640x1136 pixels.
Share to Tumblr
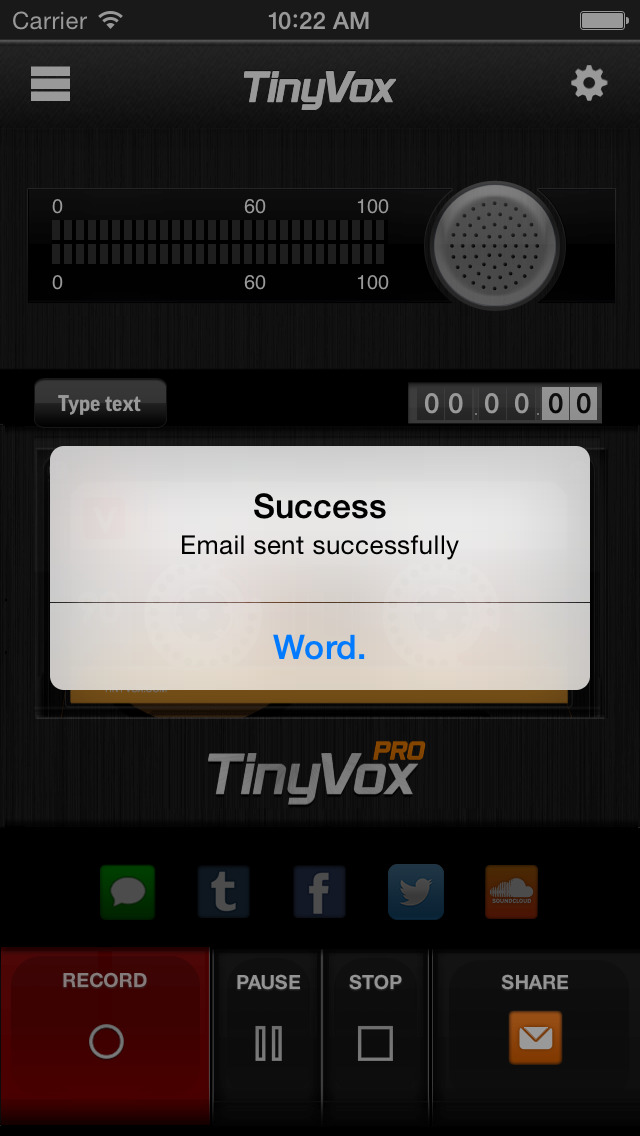coord(224,892)
